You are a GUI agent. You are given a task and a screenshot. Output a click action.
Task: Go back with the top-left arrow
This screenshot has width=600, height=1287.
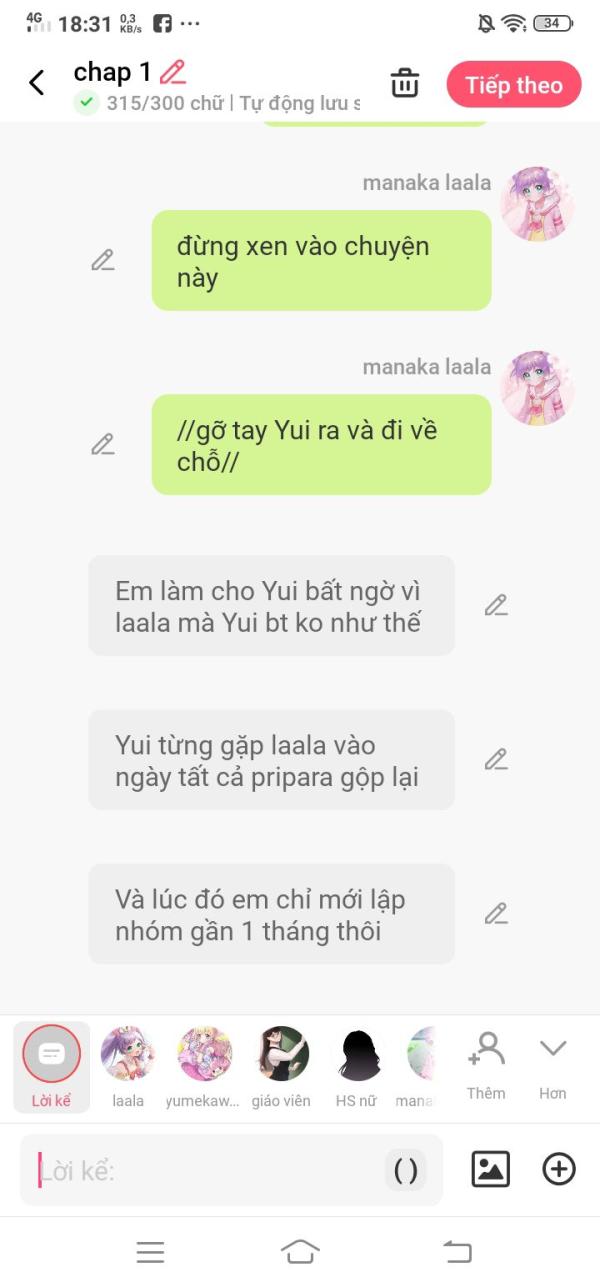pyautogui.click(x=37, y=83)
